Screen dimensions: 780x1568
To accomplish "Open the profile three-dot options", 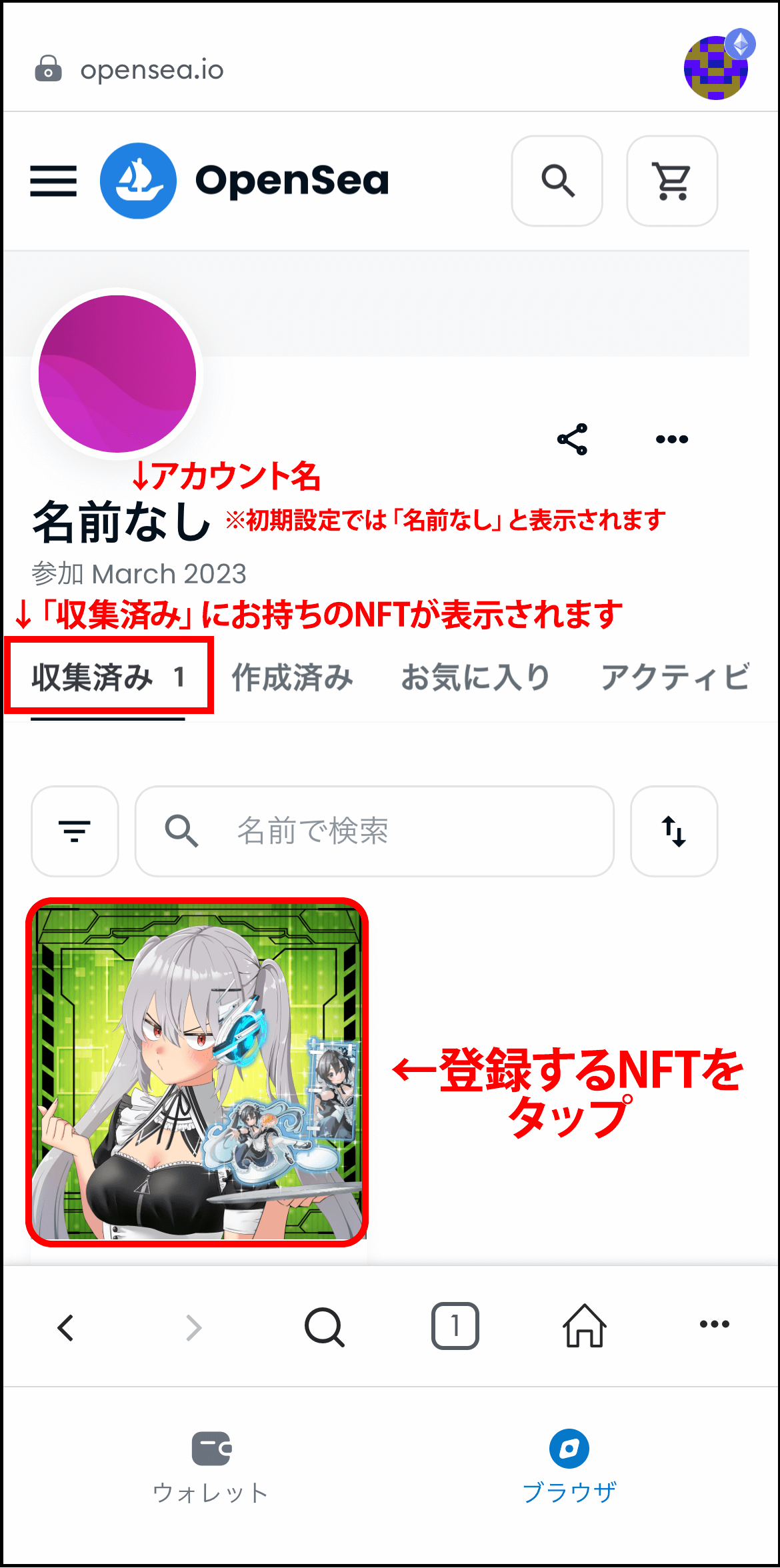I will (671, 439).
